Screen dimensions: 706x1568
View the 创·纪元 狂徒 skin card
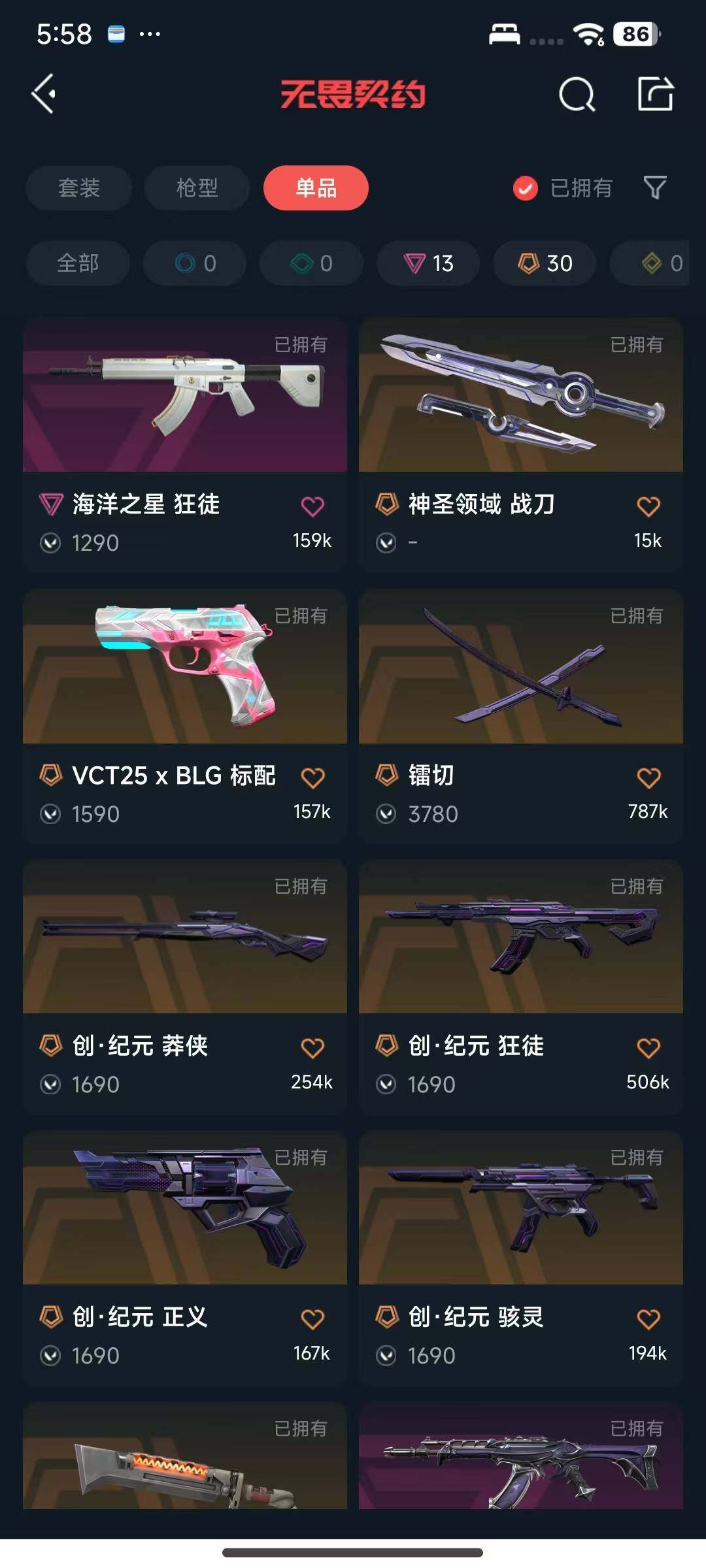[521, 987]
